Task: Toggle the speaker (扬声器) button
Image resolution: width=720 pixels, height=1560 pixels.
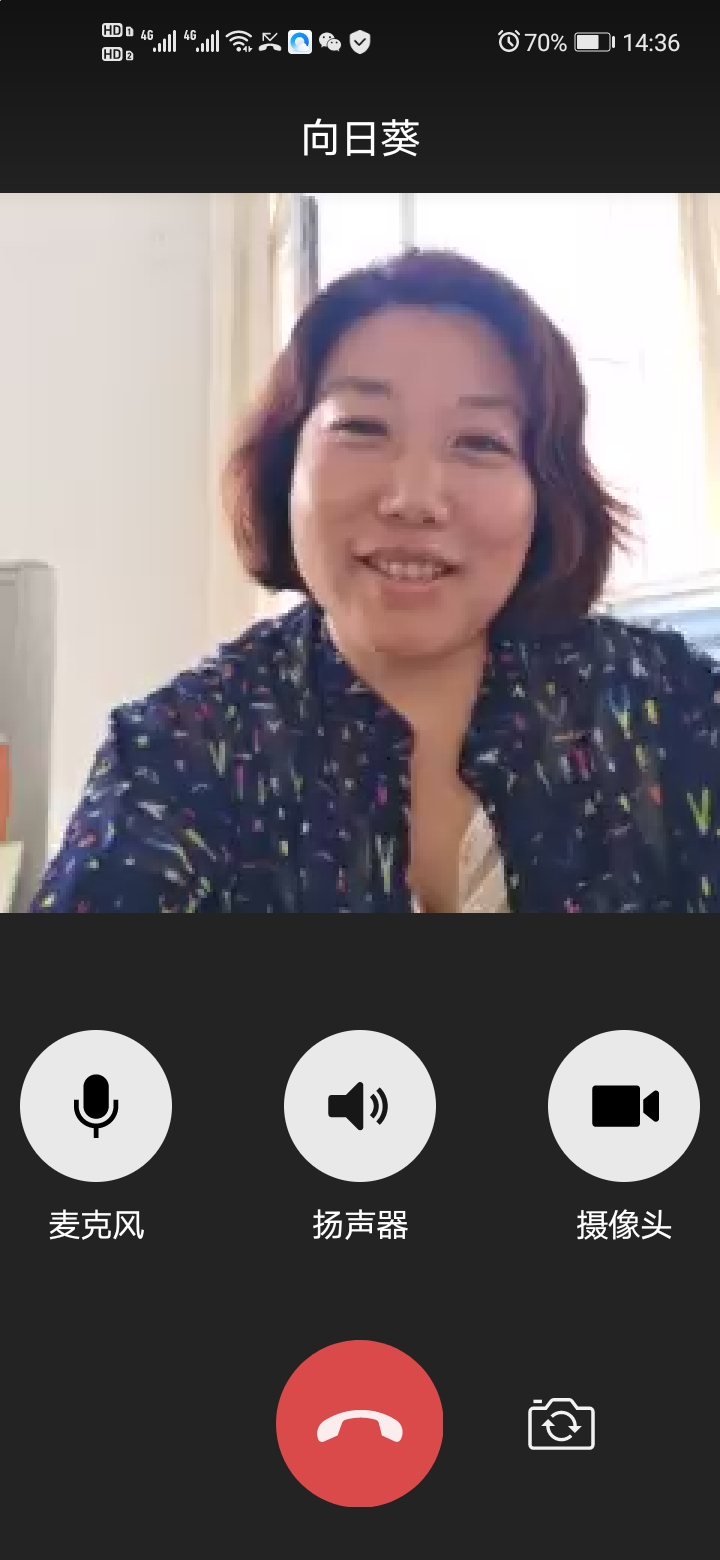Action: (x=360, y=1106)
